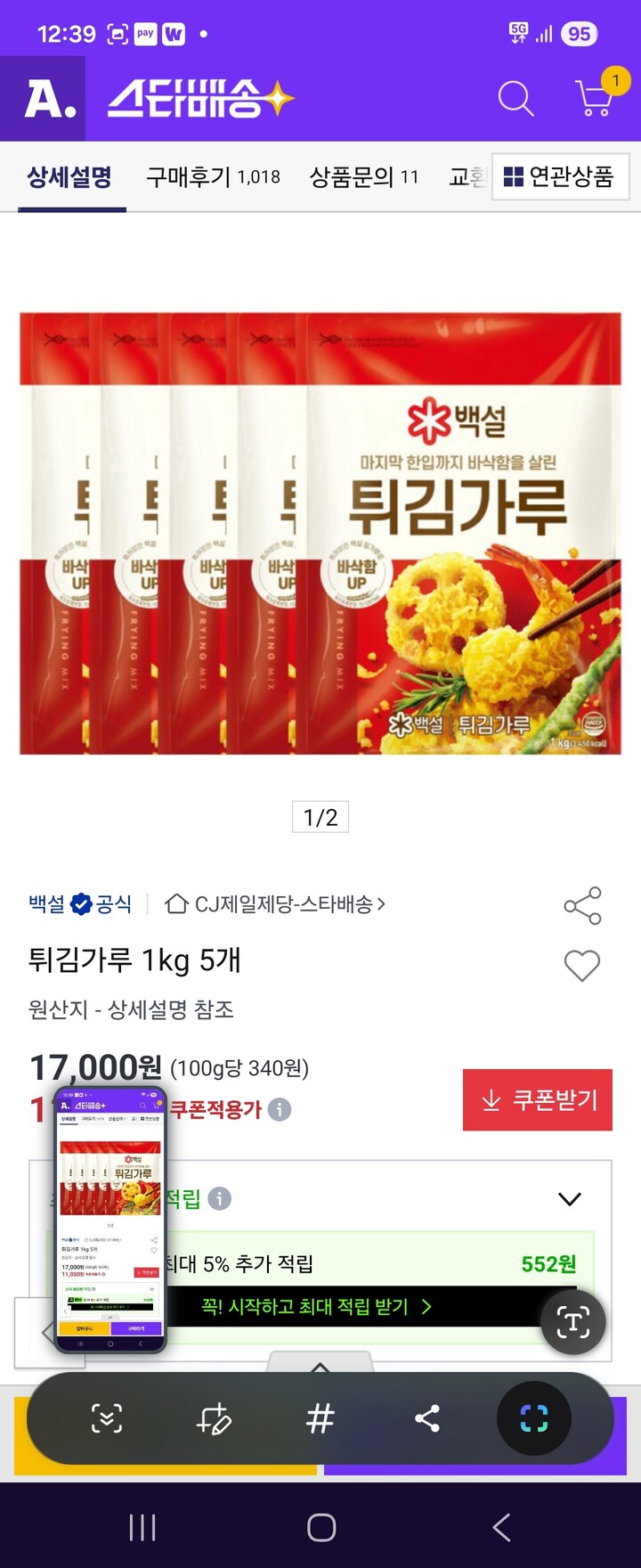Switch to the 상품문의 tab
The width and height of the screenshot is (641, 1568).
[x=363, y=176]
